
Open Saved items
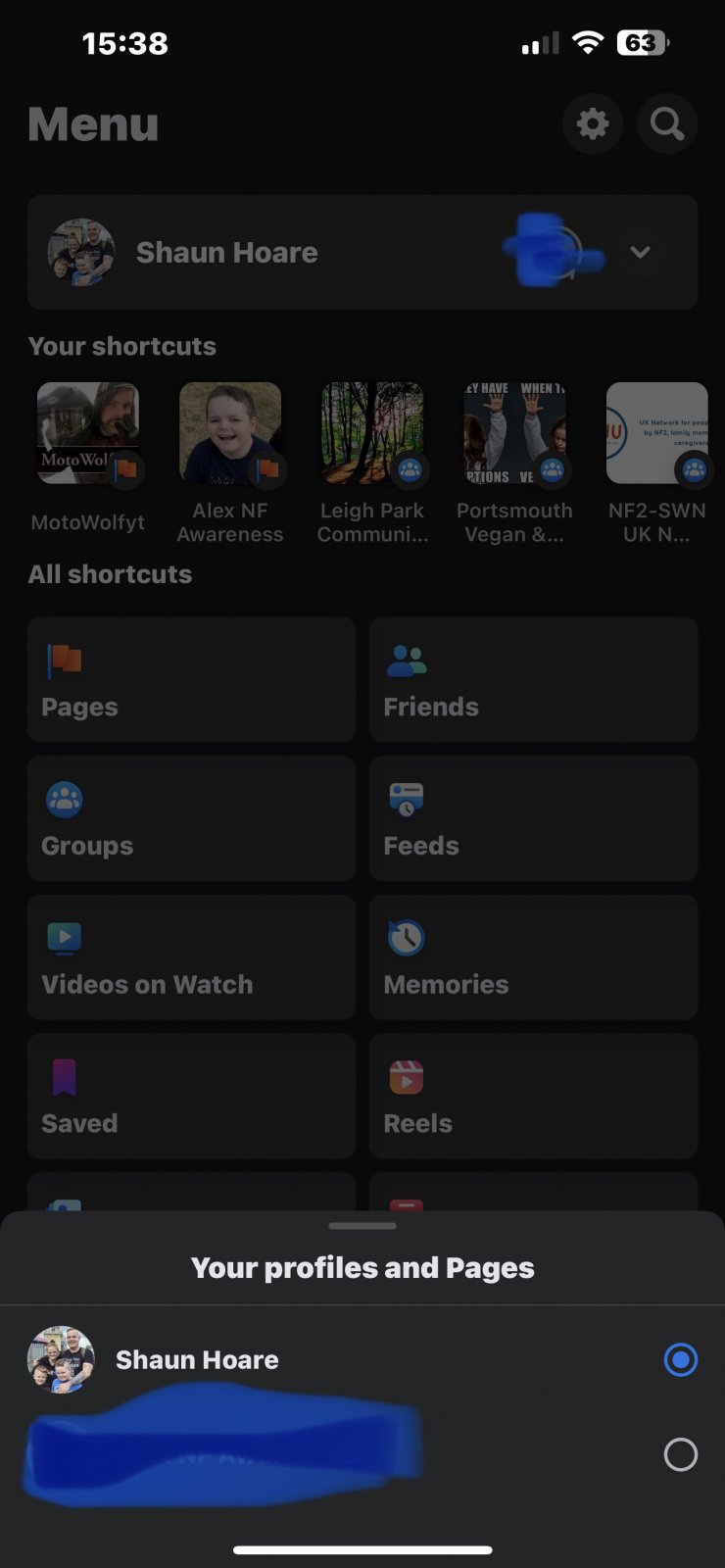pyautogui.click(x=191, y=1096)
